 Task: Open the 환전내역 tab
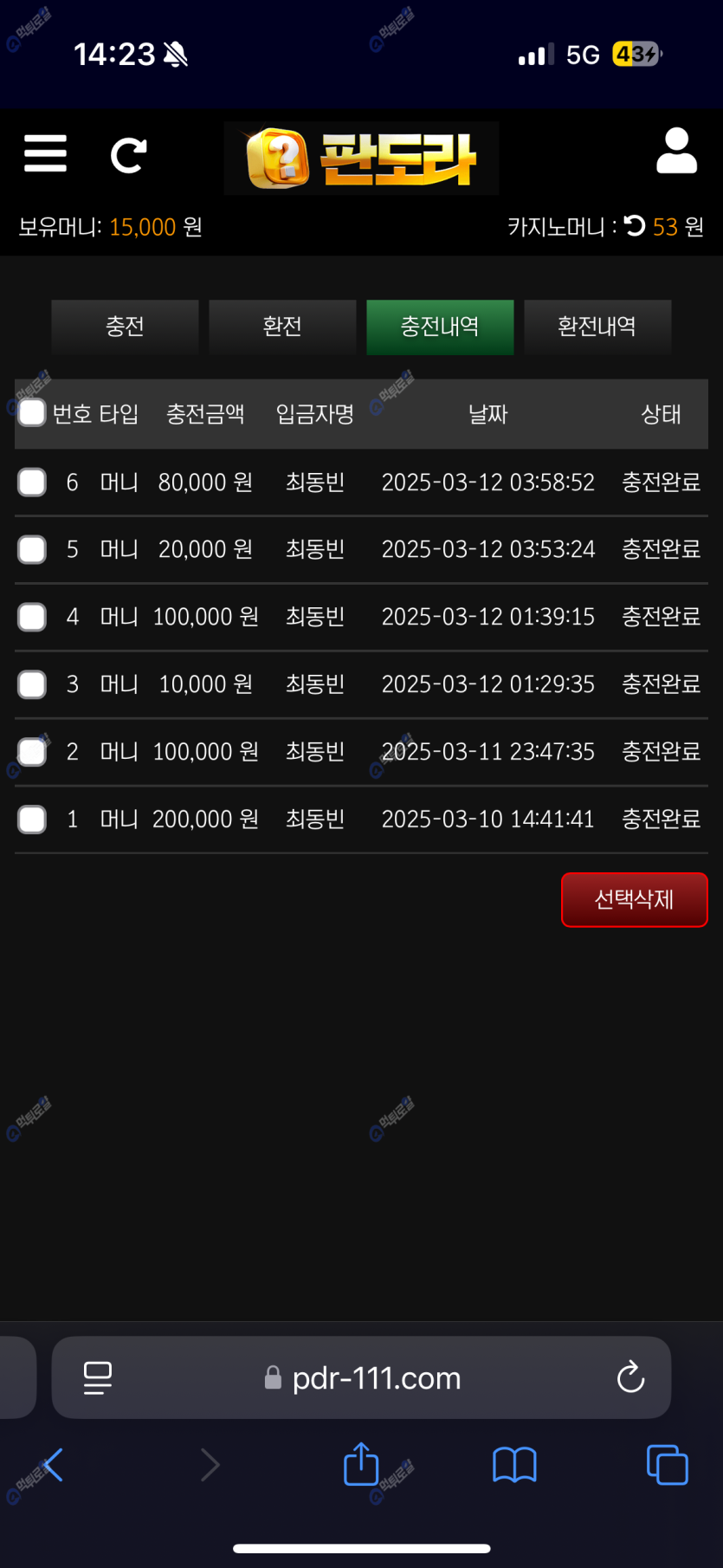click(597, 327)
